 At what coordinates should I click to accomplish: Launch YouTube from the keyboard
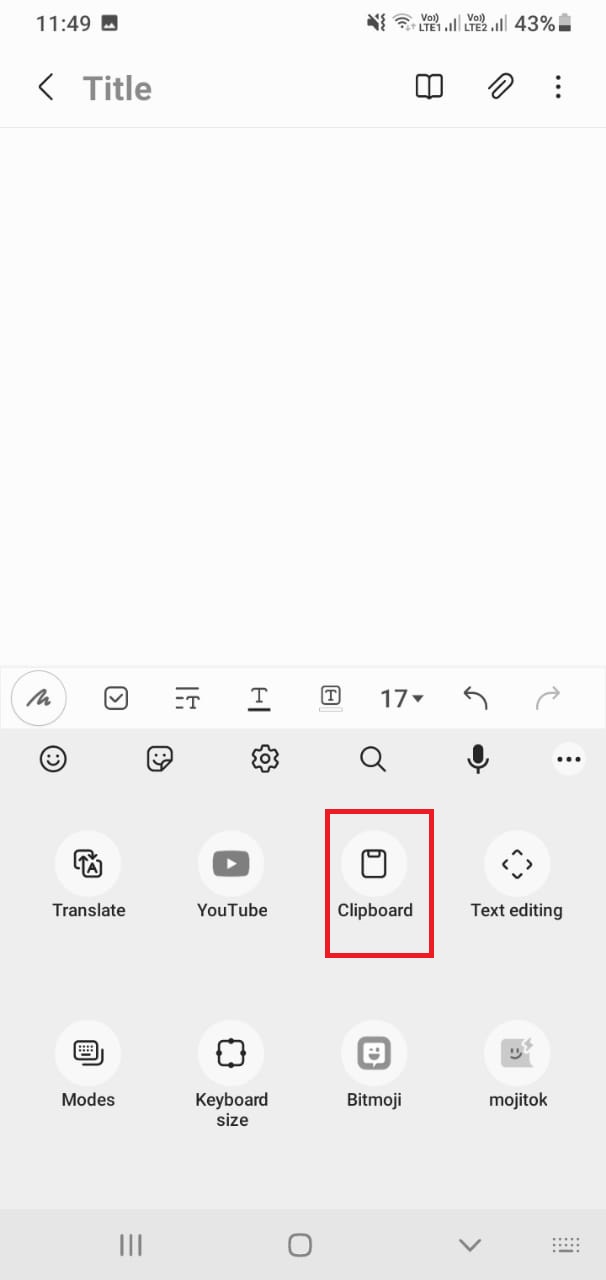232,875
